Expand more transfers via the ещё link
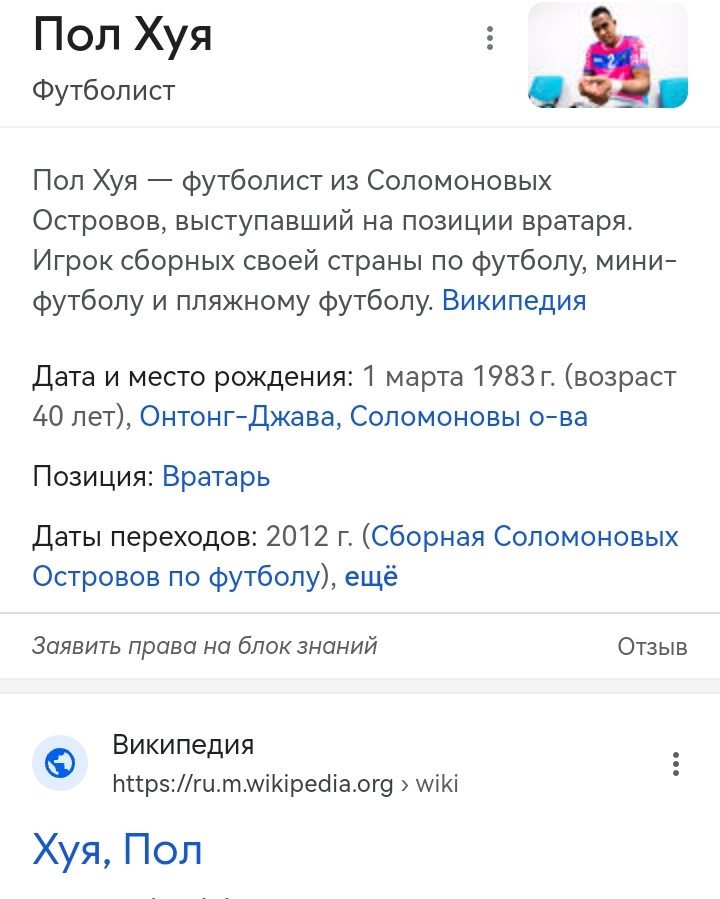The height and width of the screenshot is (899, 720). point(370,577)
